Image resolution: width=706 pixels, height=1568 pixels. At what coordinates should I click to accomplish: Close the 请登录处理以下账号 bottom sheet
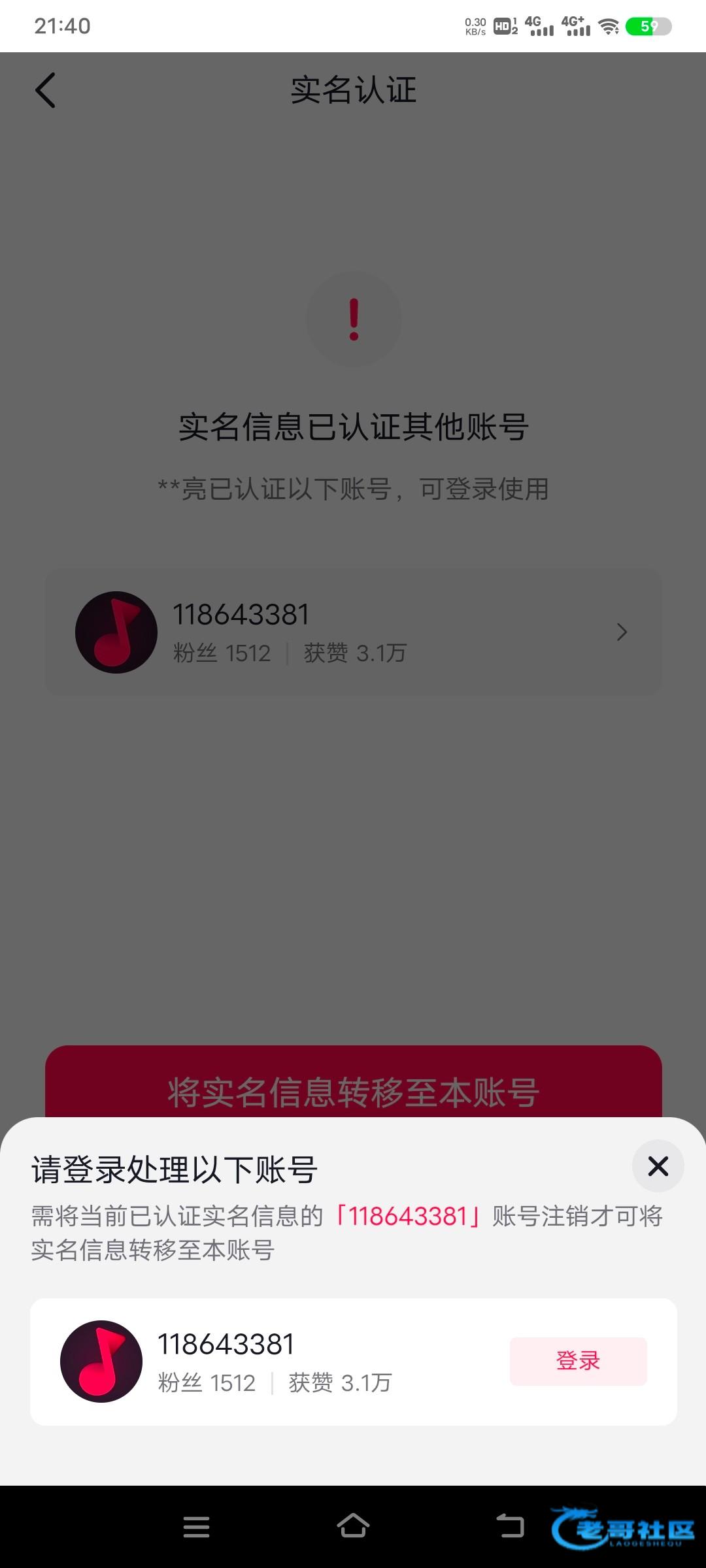pyautogui.click(x=658, y=1166)
